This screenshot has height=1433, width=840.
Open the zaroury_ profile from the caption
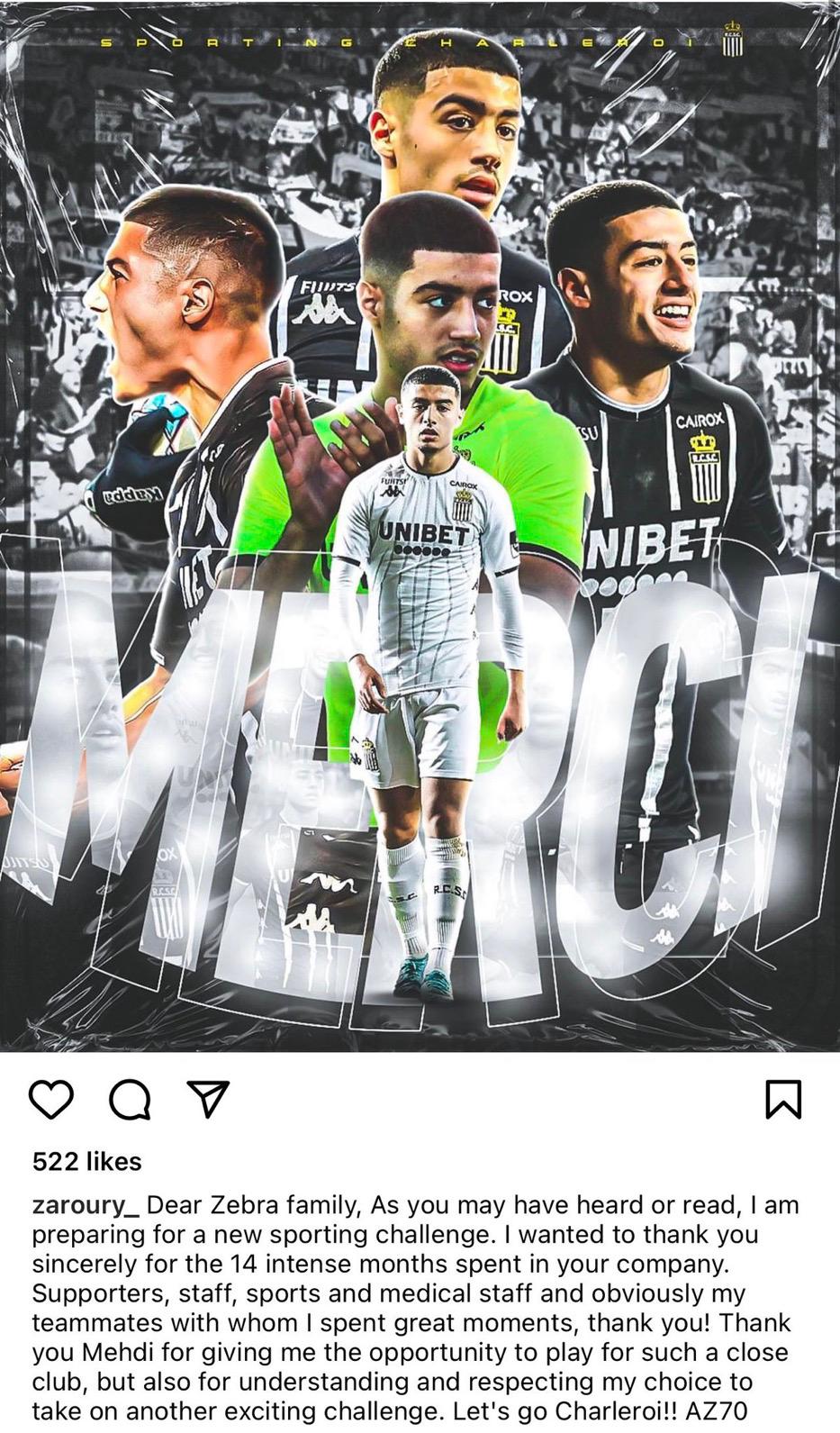pos(85,1205)
